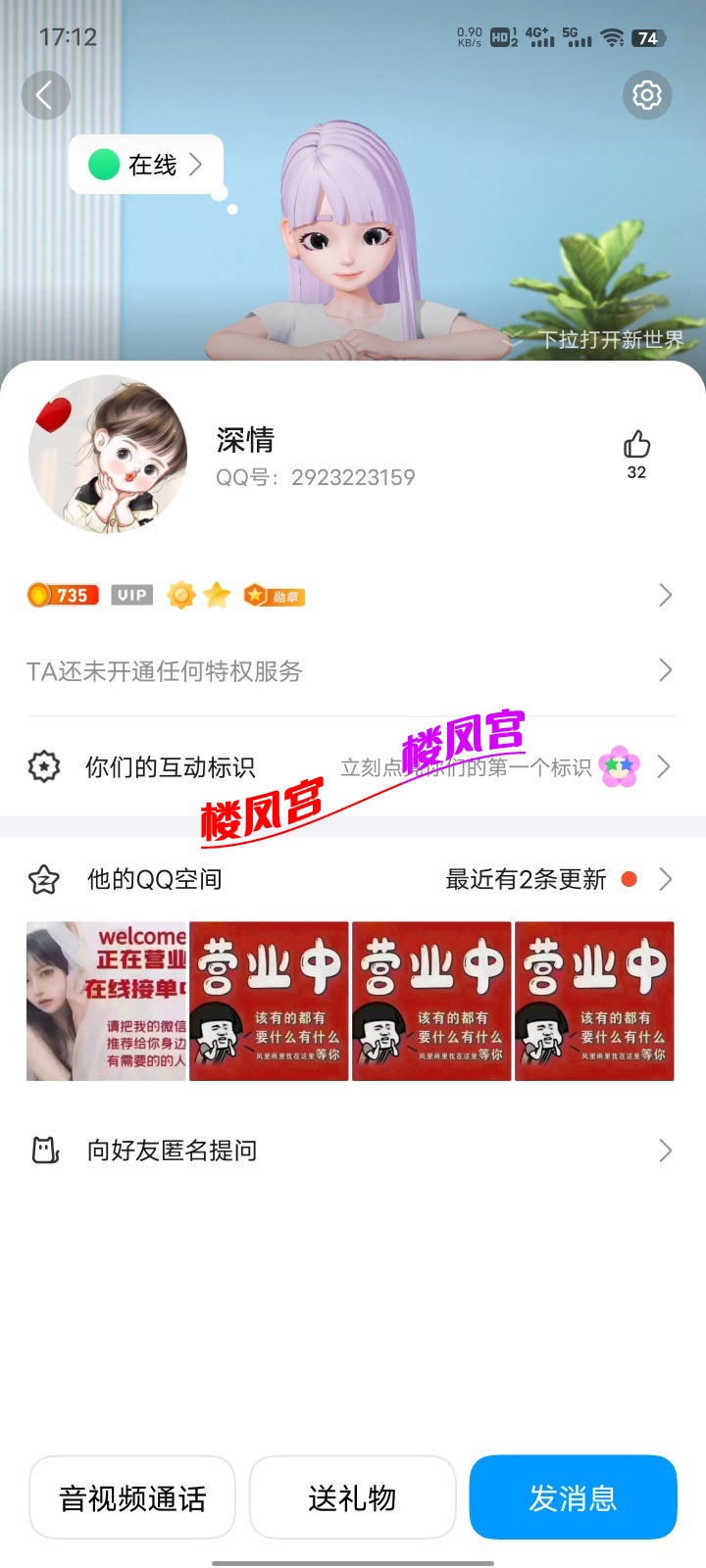Viewport: 706px width, 1568px height.
Task: Tap the orange coin 735 badge
Action: pyautogui.click(x=63, y=595)
